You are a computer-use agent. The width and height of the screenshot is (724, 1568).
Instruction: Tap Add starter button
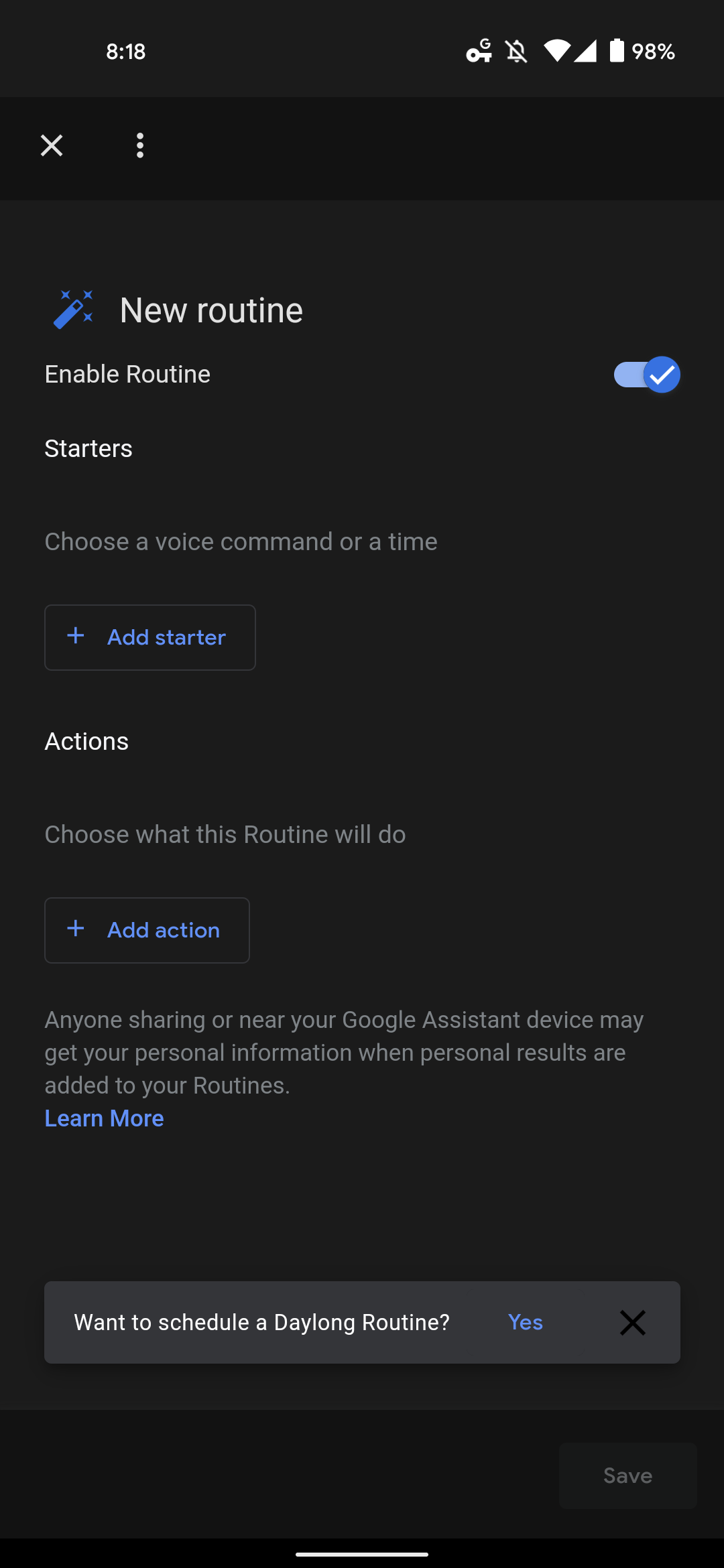coord(150,637)
